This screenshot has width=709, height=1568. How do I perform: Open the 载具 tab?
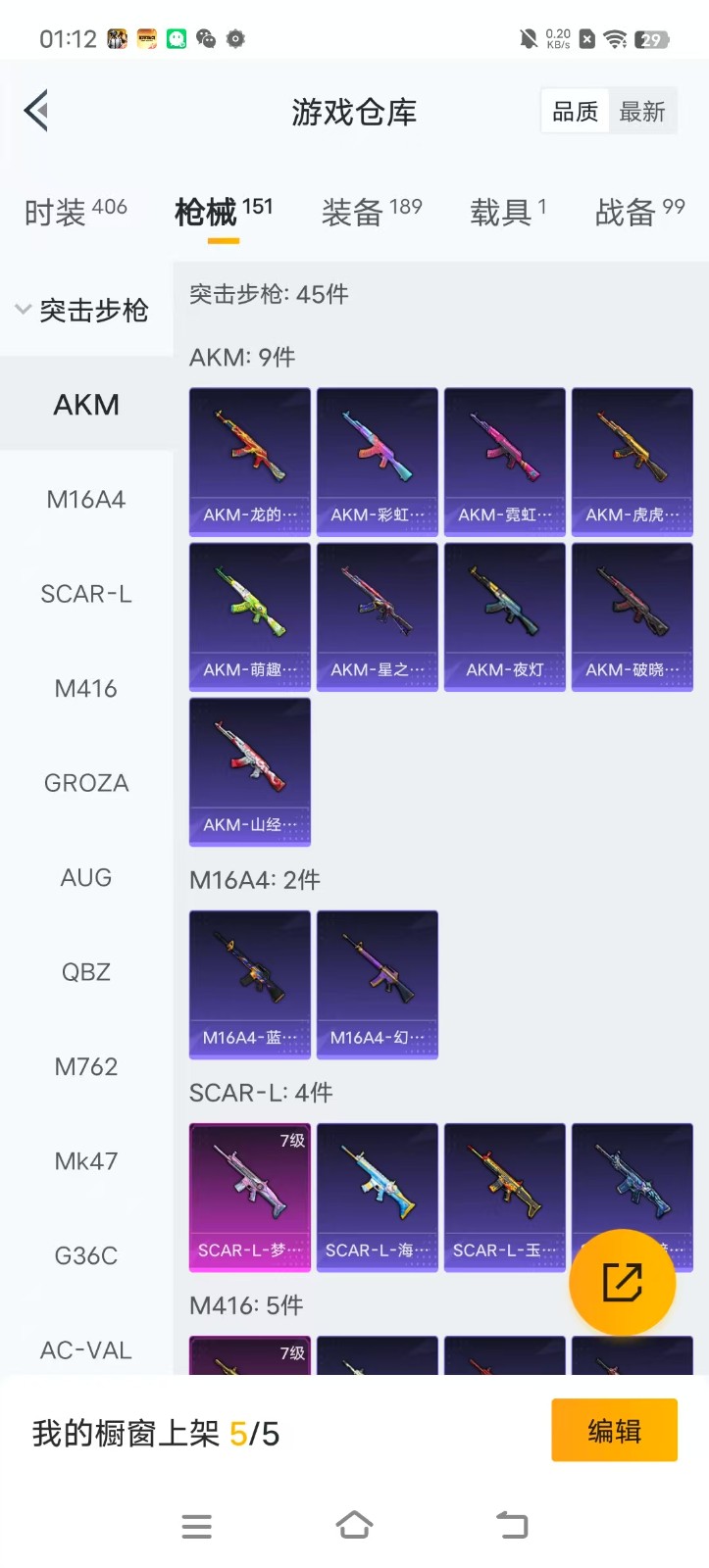point(507,211)
